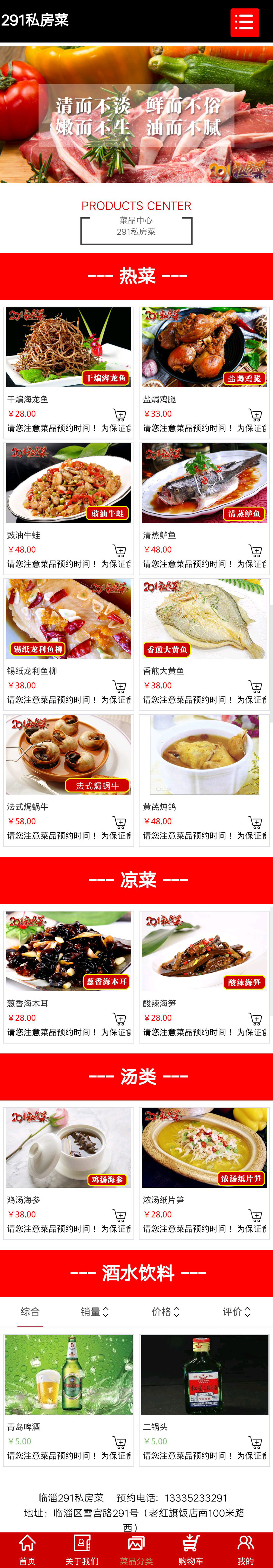Sort drinks by 评价
273x1568 pixels.
(x=236, y=1312)
